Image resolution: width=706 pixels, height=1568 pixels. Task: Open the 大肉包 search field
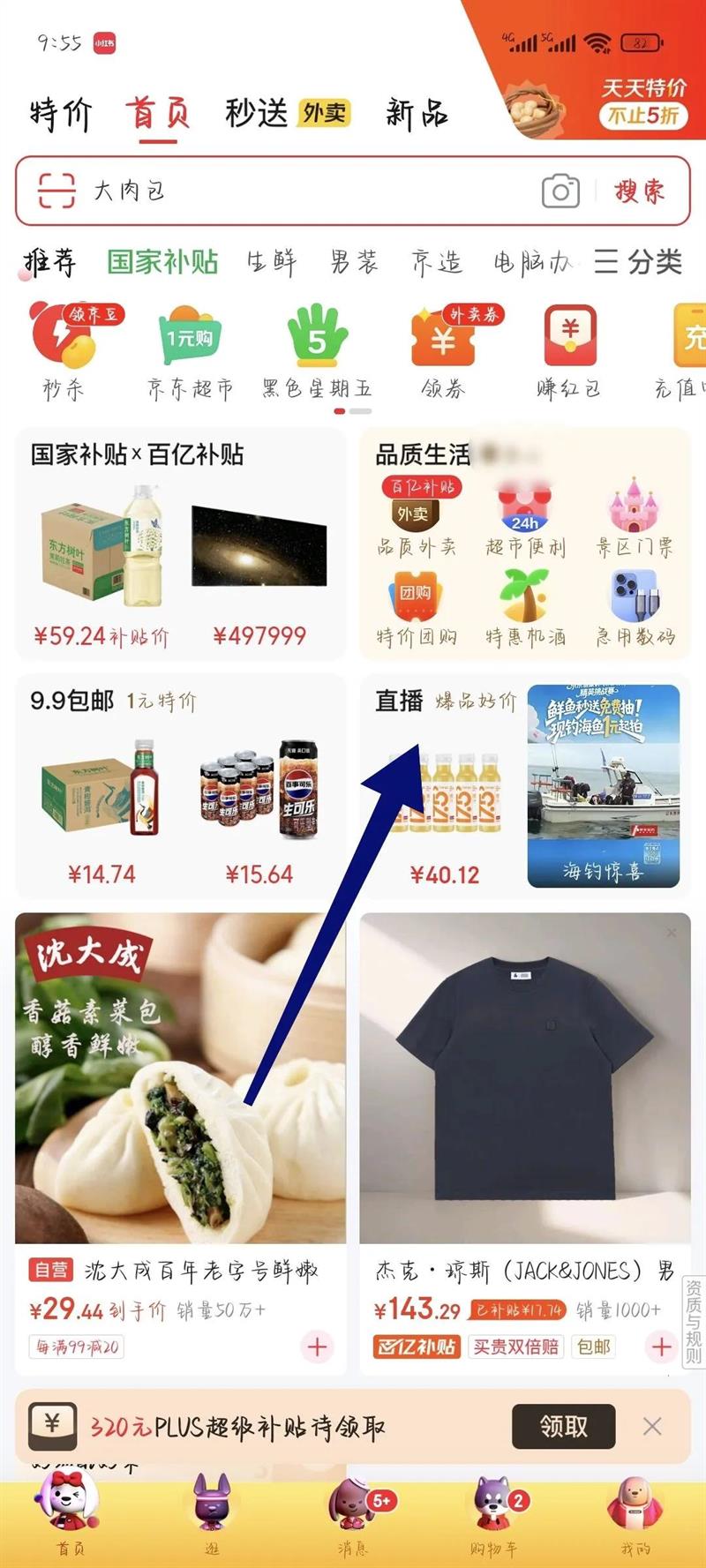[x=309, y=191]
